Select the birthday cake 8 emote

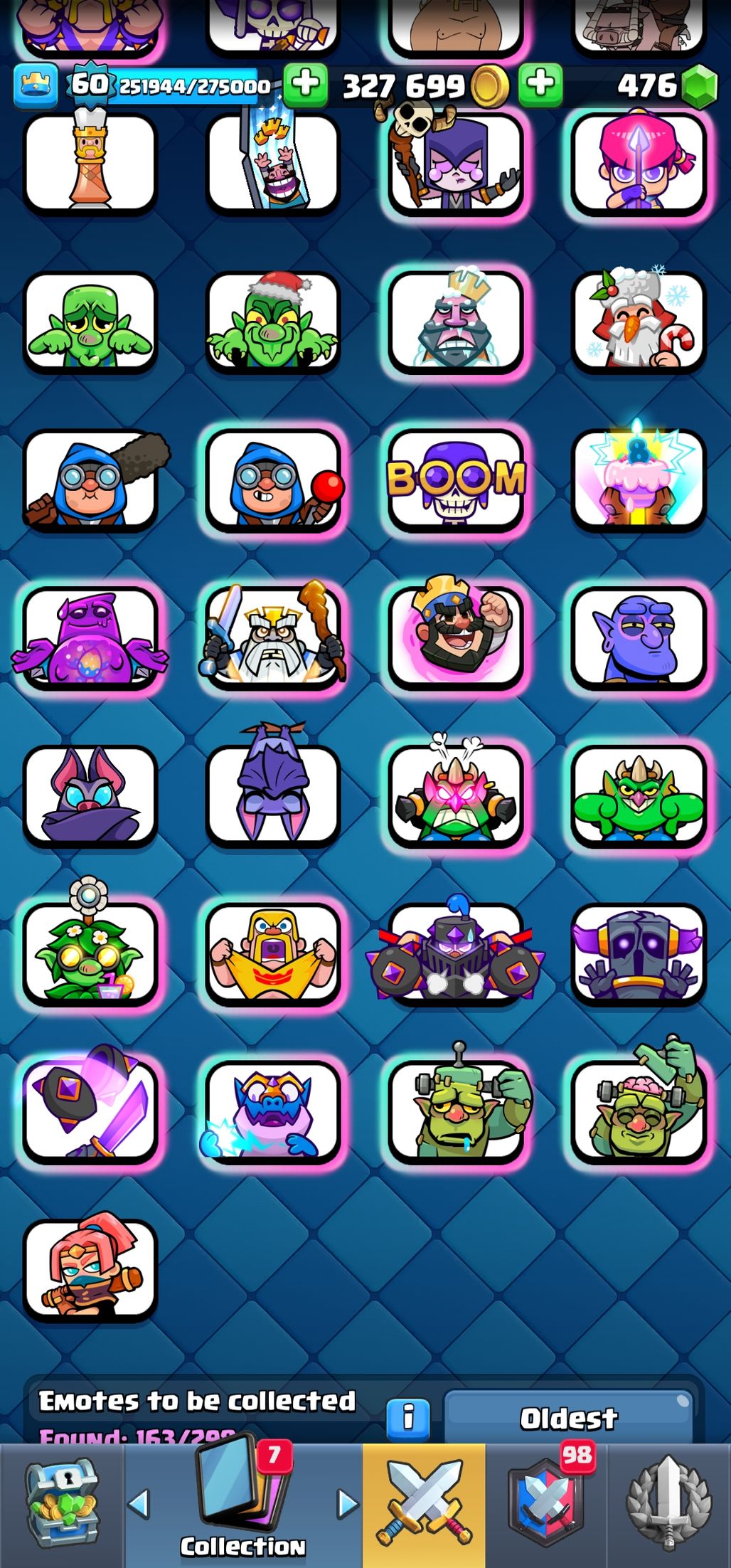638,480
